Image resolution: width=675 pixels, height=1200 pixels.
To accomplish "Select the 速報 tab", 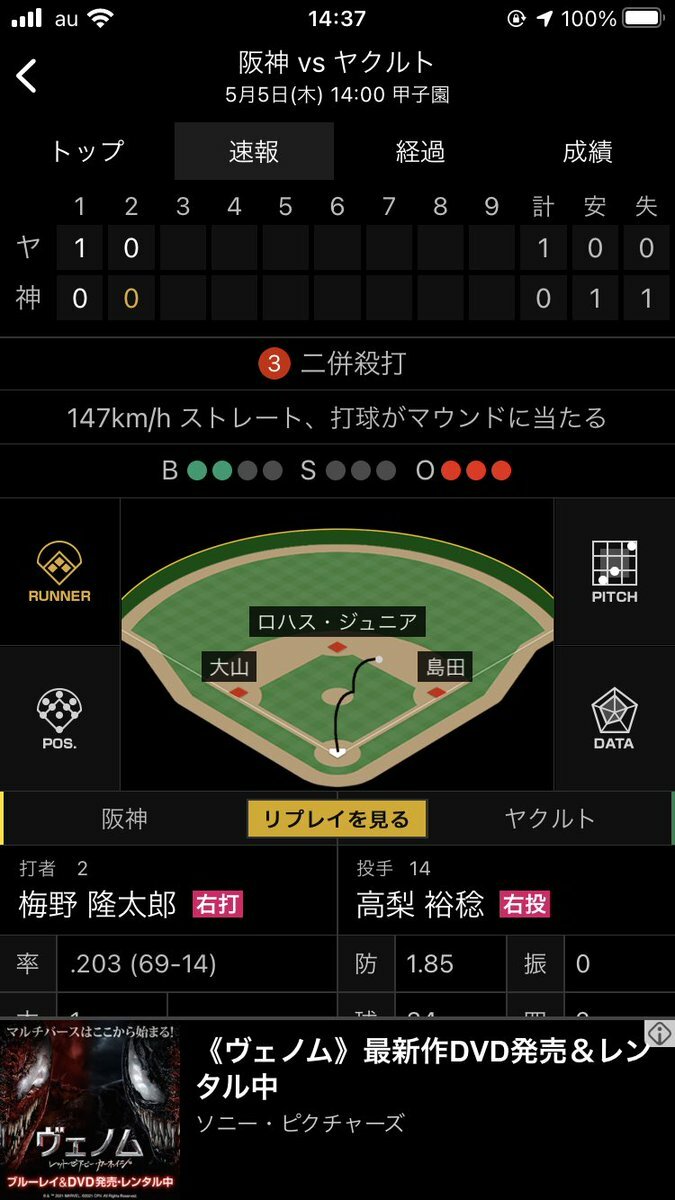I will pos(254,152).
